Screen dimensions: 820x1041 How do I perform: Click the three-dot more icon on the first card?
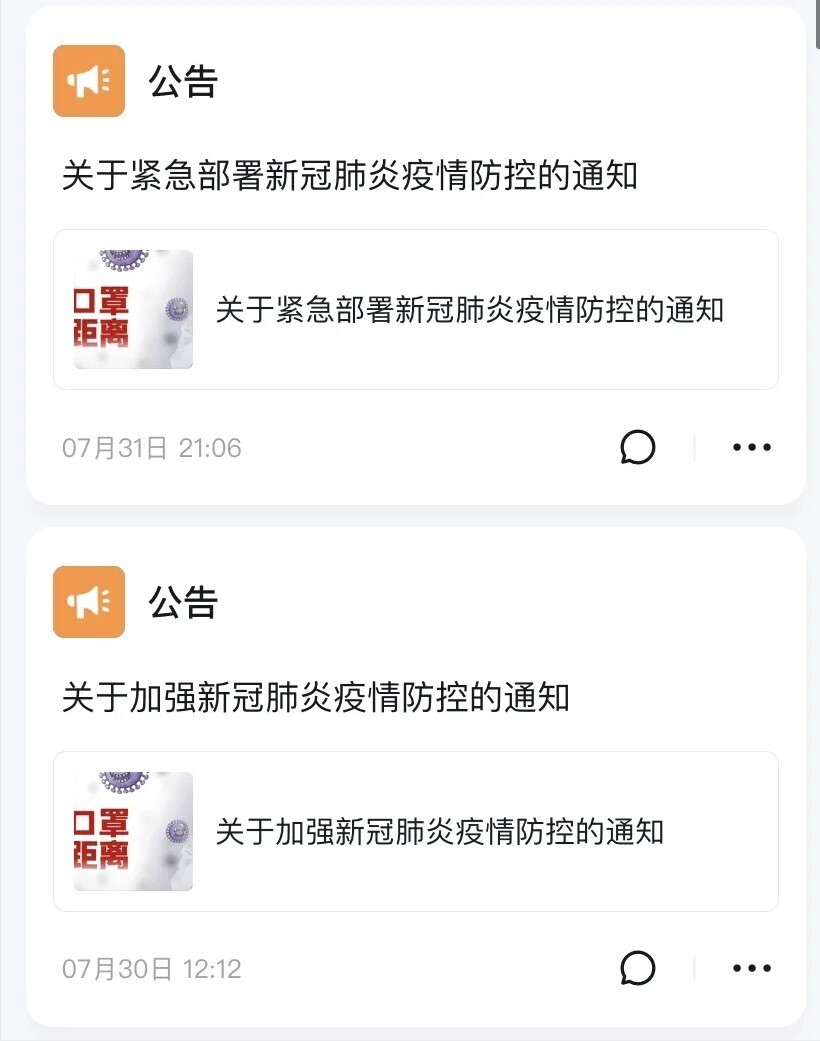pos(752,447)
